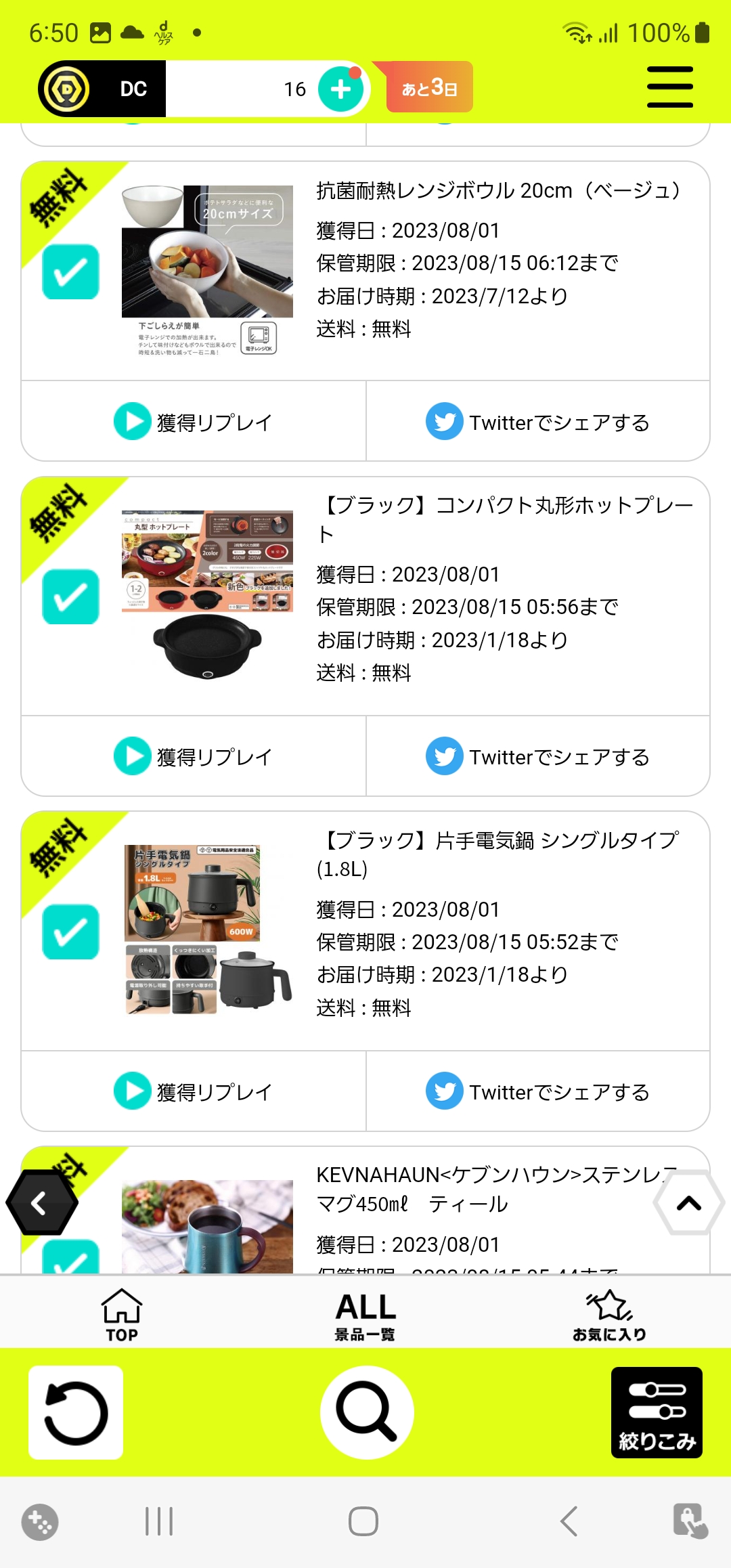This screenshot has width=731, height=1568.
Task: Share コンパクト丸形ホットプレート on Twitter
Action: pyautogui.click(x=537, y=756)
